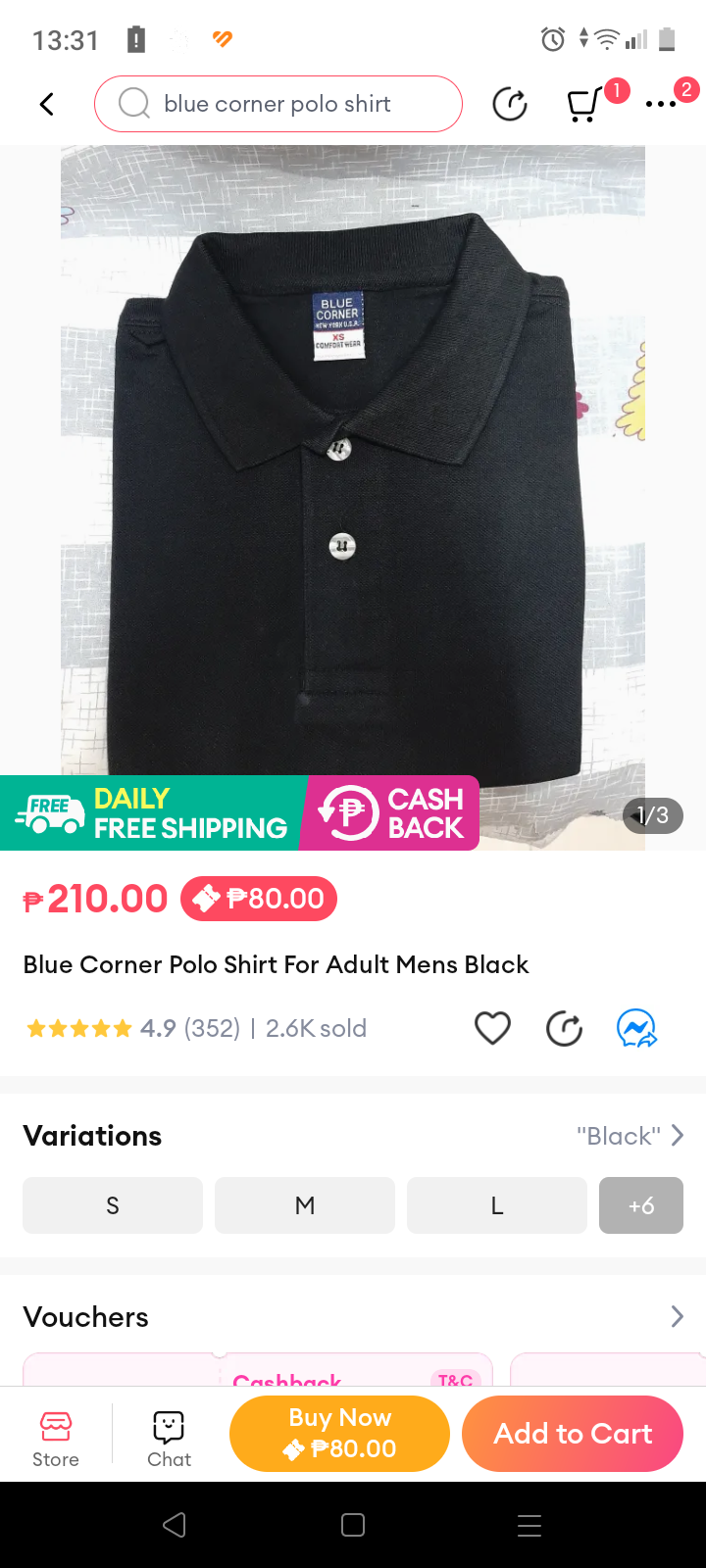The image size is (706, 1568).
Task: Tap +6 to see more sizes
Action: 640,1205
